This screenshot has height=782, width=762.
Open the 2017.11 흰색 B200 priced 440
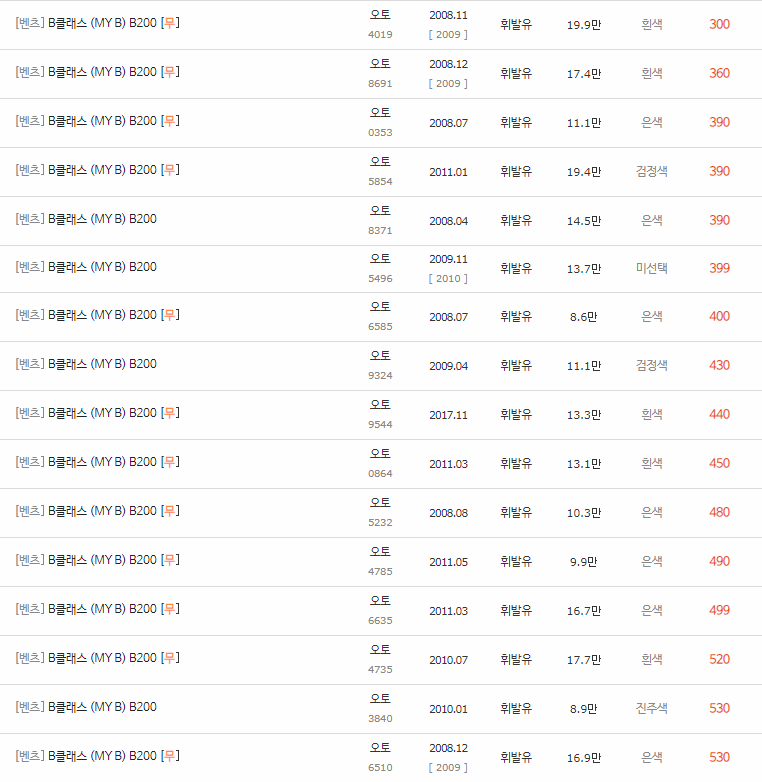[95, 413]
